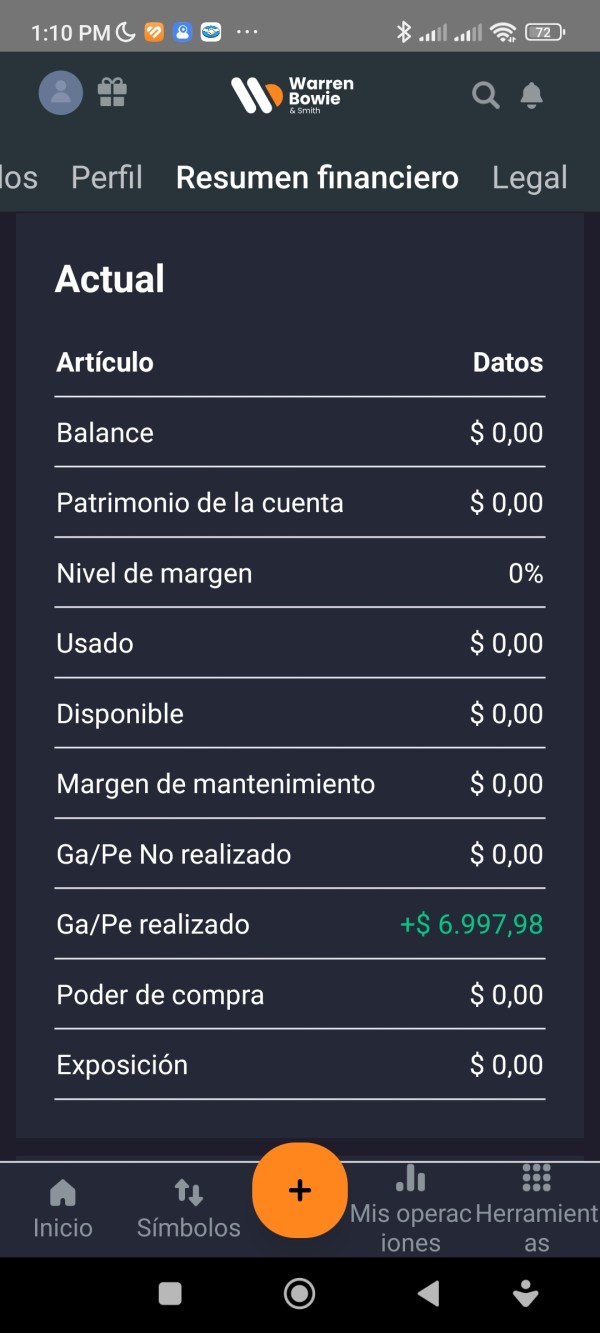Go to the system home screen
Screen dimensions: 600x1333
299,1294
